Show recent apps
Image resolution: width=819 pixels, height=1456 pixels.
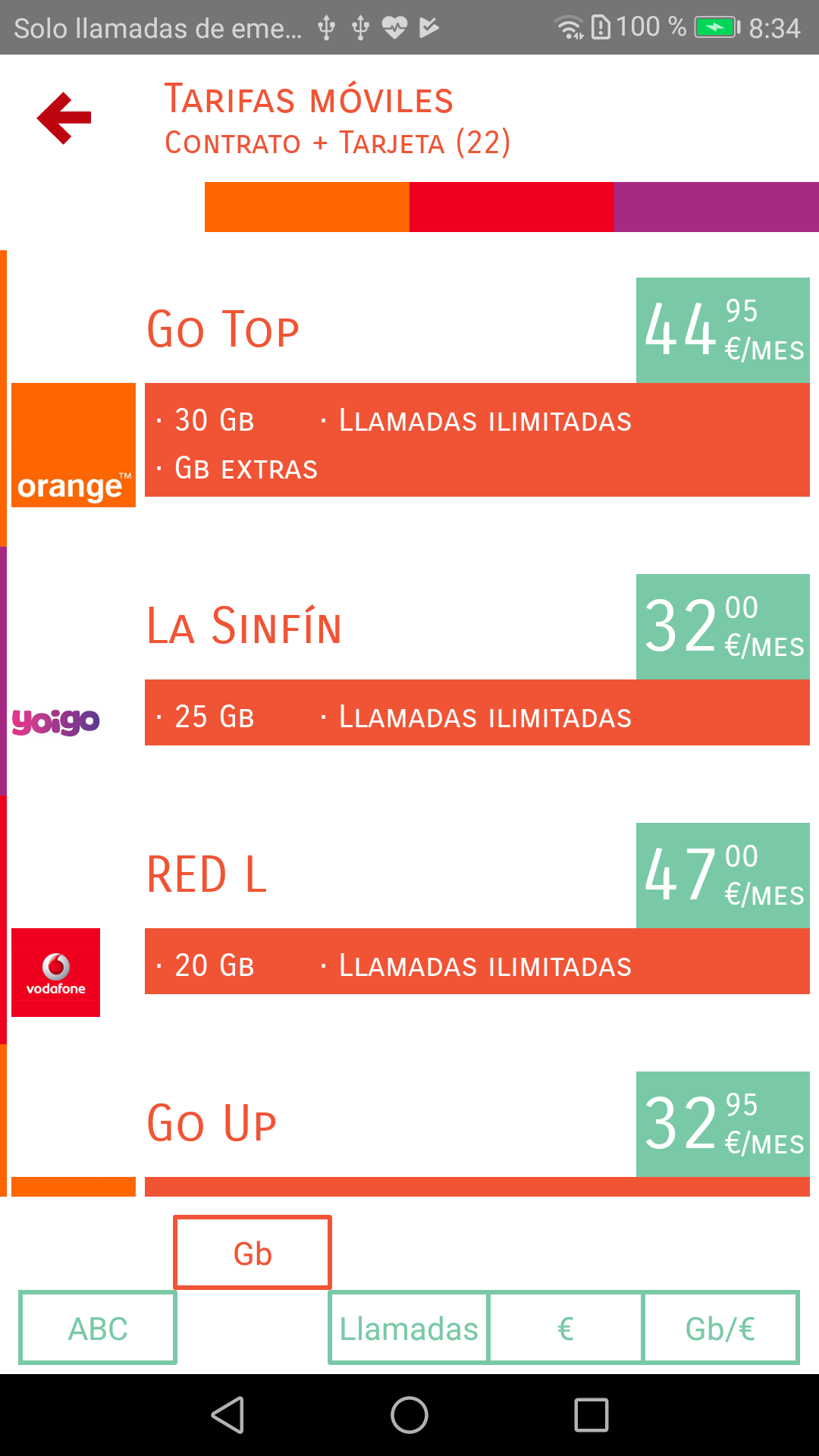coord(591,1415)
